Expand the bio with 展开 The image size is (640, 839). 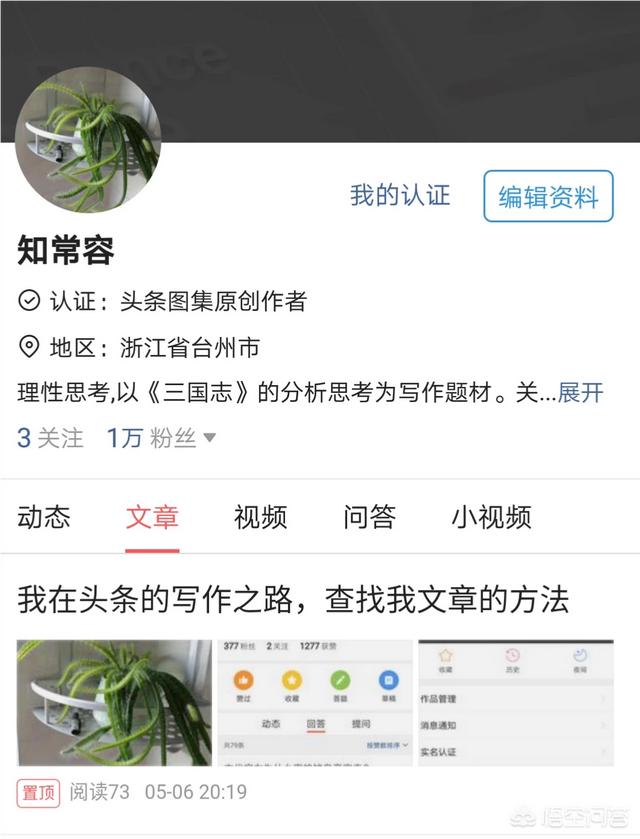pos(580,393)
